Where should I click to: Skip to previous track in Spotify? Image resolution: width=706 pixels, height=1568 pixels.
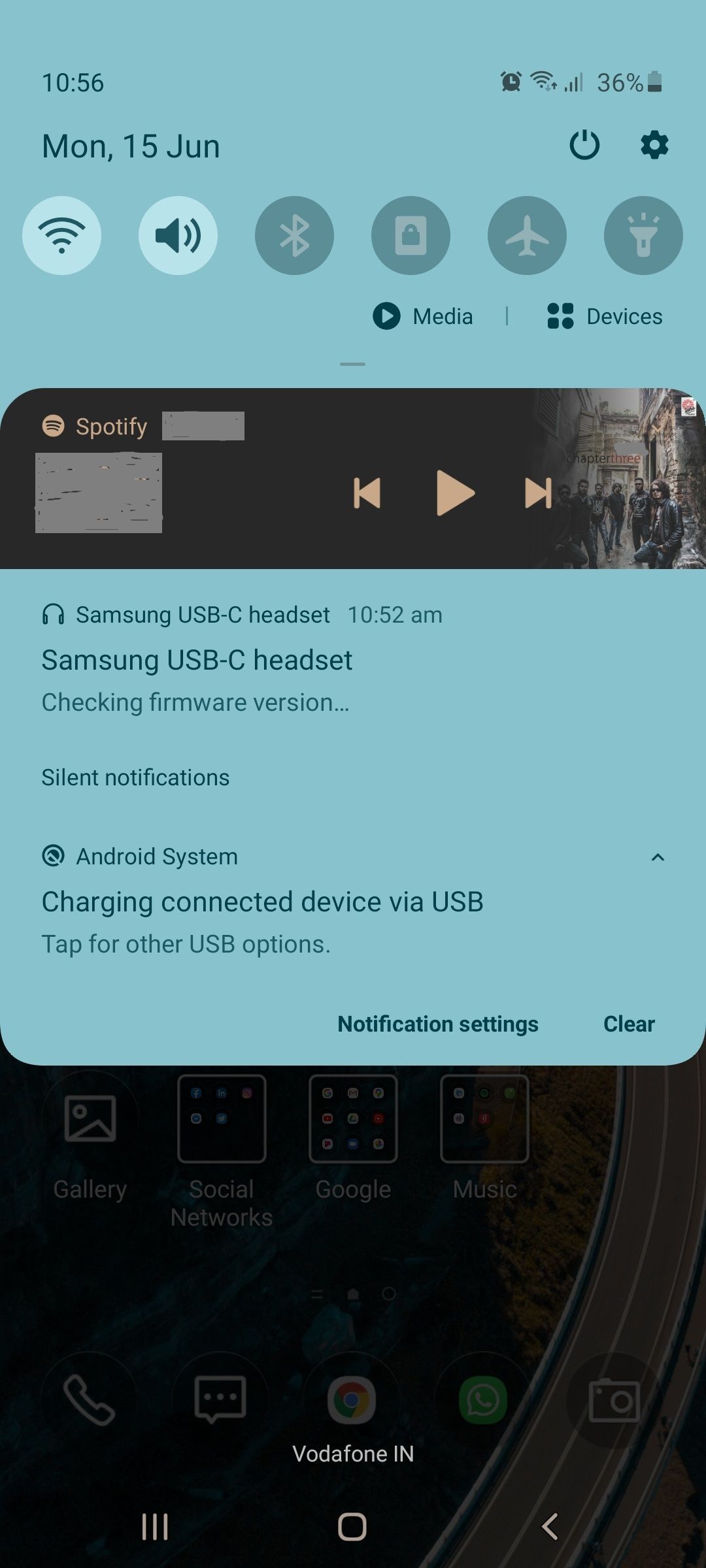tap(367, 493)
